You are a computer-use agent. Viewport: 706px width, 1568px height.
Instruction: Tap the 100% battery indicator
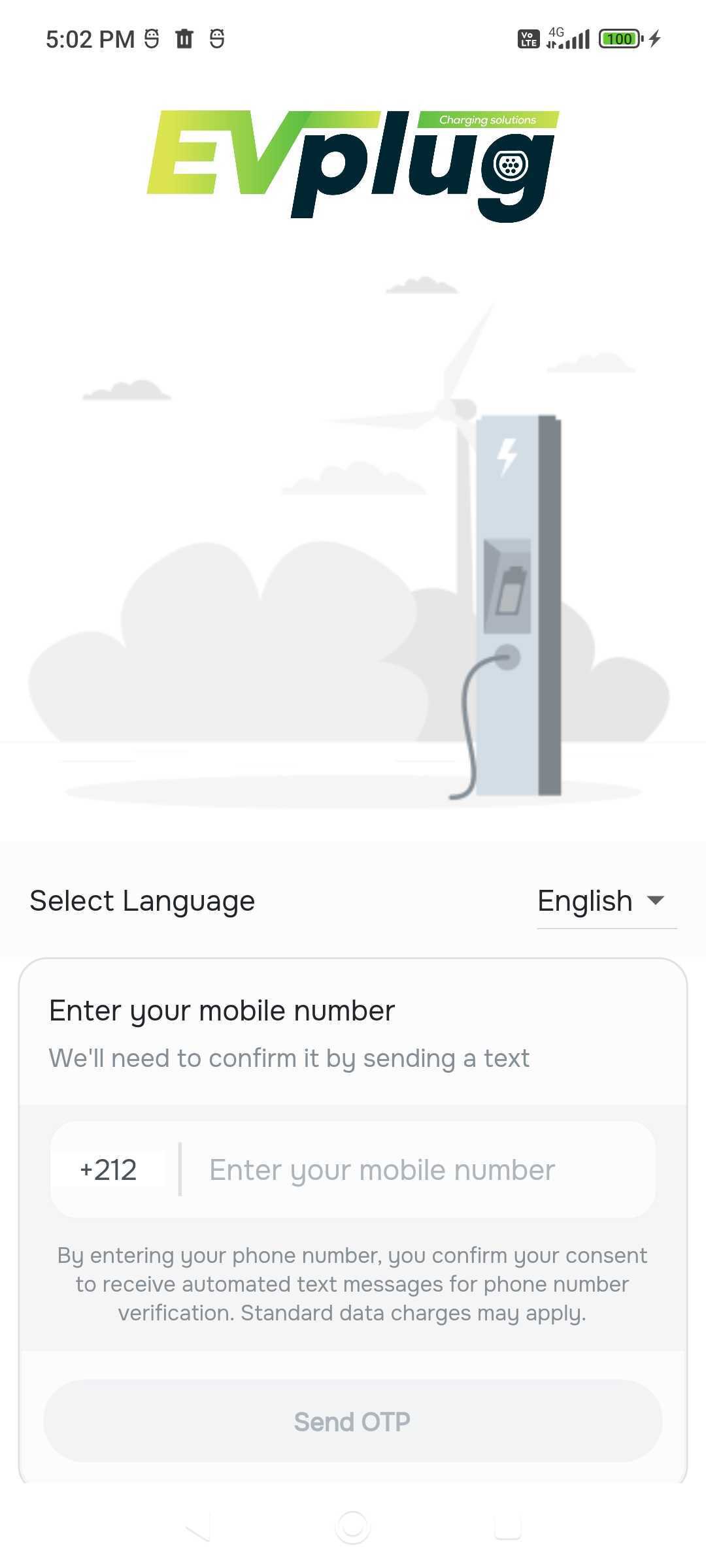point(620,39)
